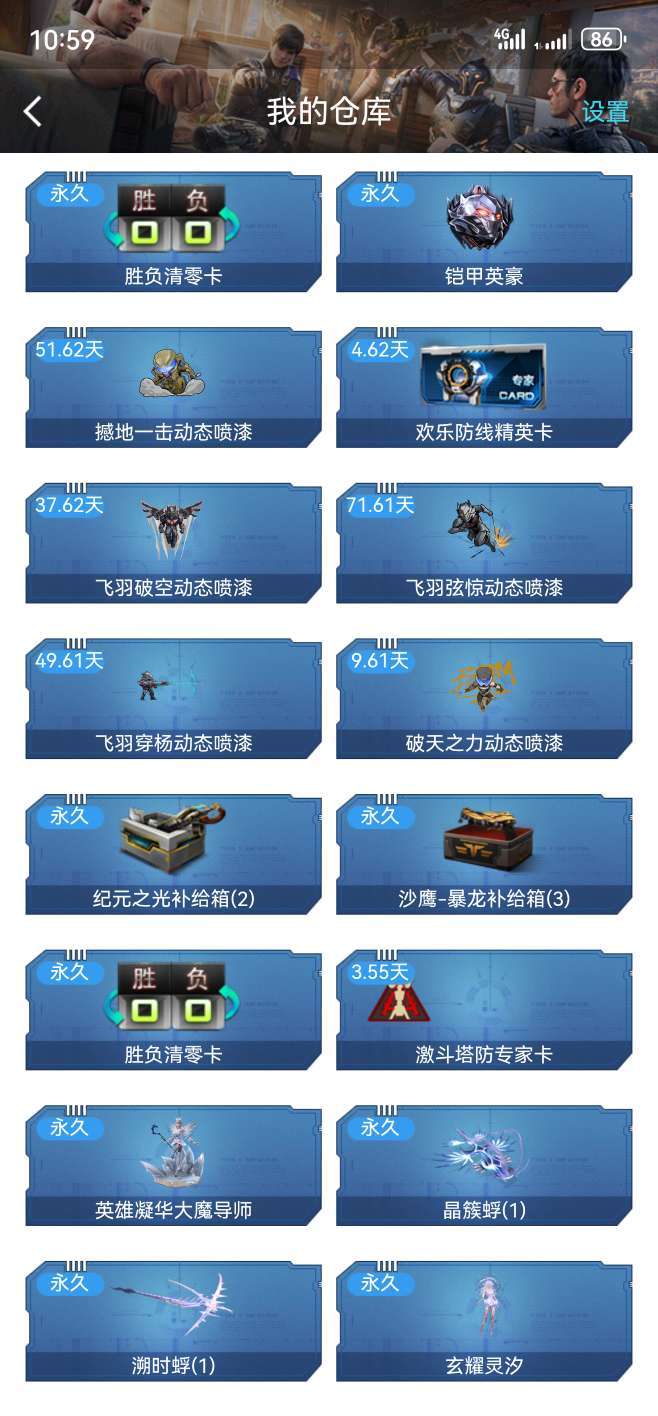
Task: Go back using the top-left arrow
Action: pyautogui.click(x=33, y=111)
